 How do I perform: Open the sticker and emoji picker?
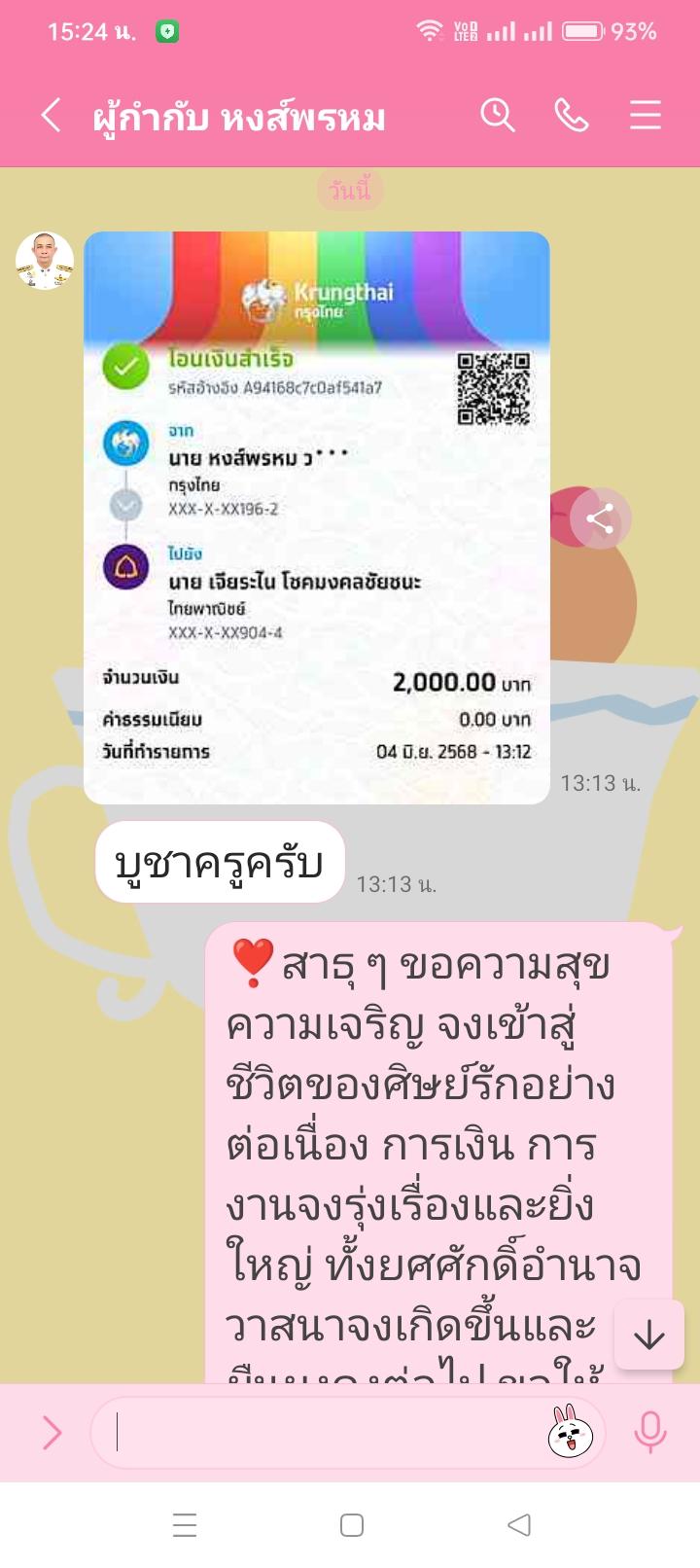point(571,1432)
